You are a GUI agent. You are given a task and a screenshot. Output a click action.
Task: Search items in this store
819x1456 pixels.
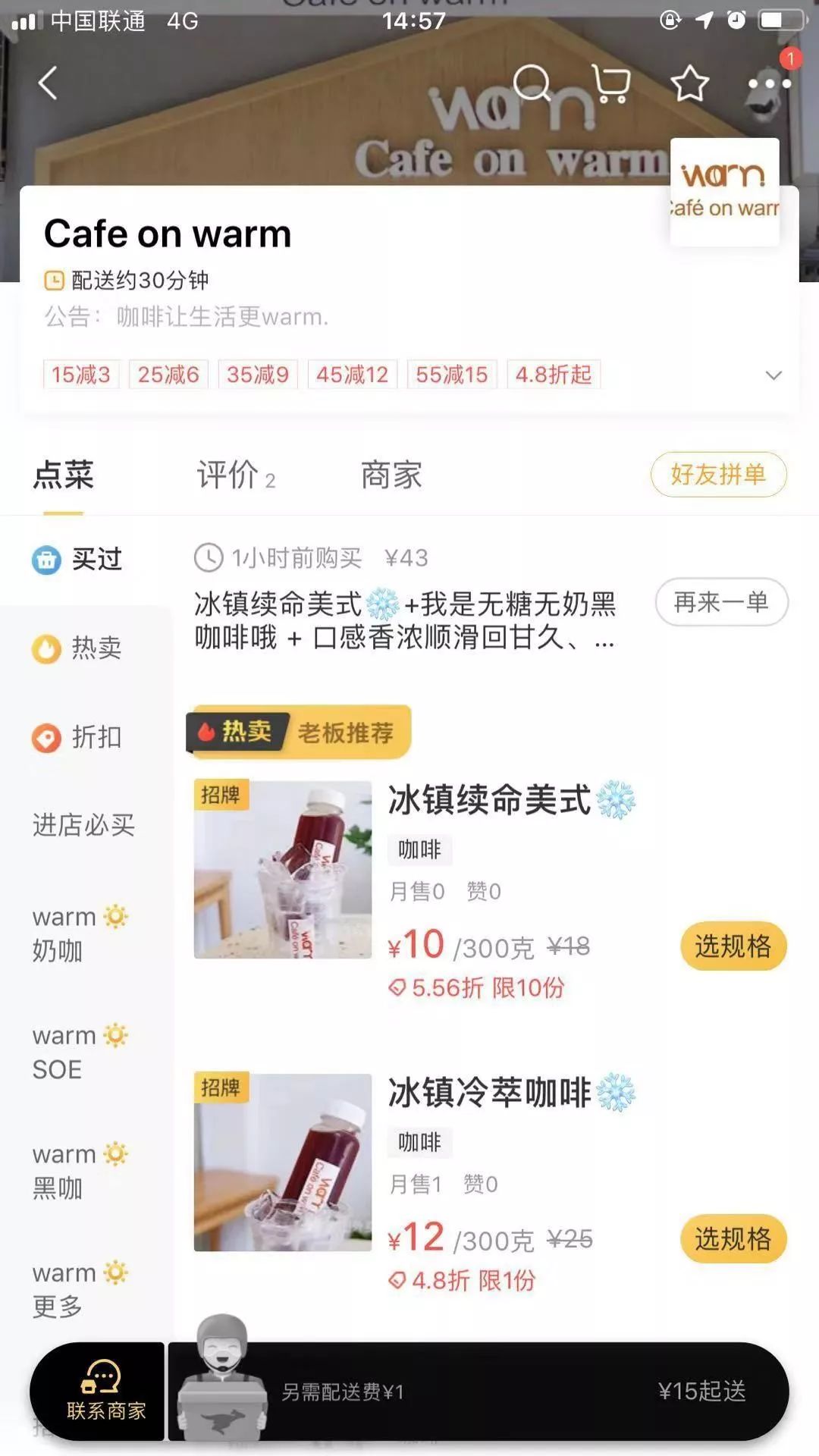point(532,83)
